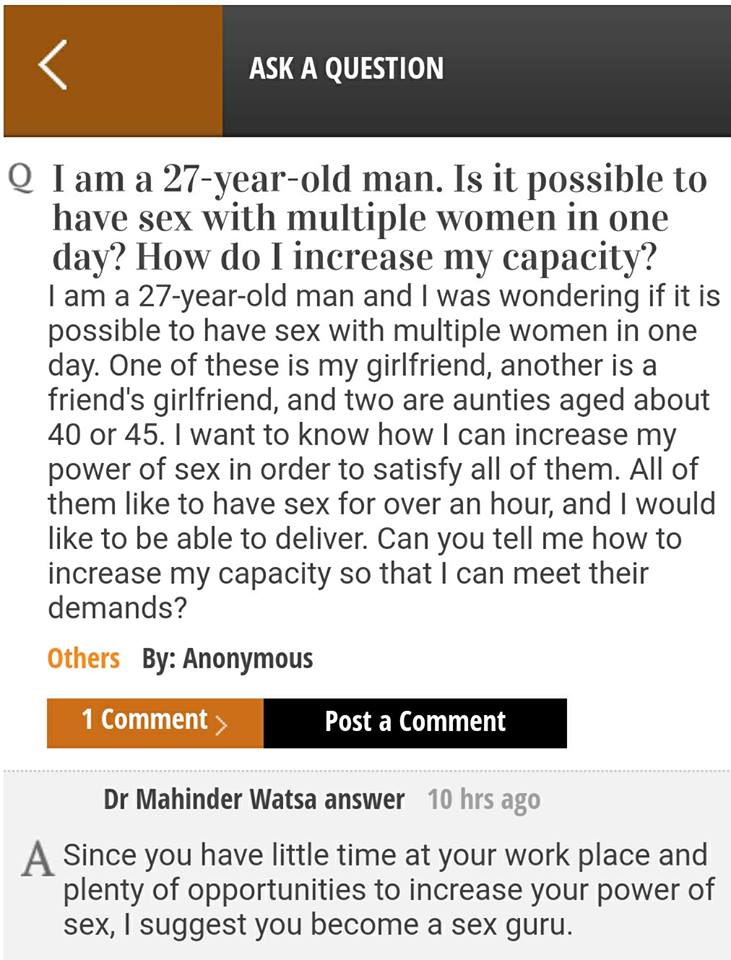The height and width of the screenshot is (960, 731).
Task: Tap Post a Comment button
Action: tap(415, 722)
